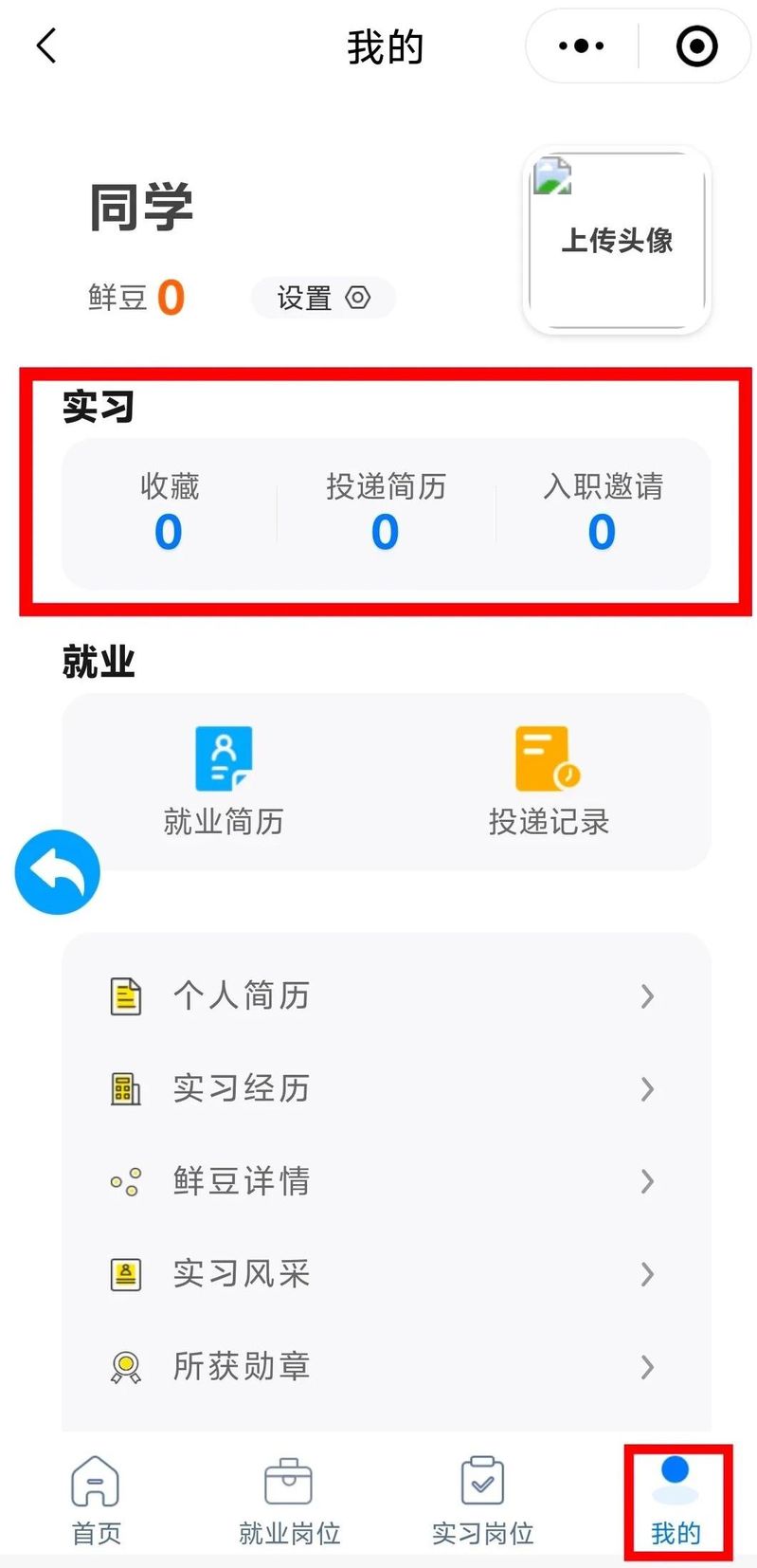Open the internship 收藏 favorites count
This screenshot has width=757, height=1568.
coord(169,513)
